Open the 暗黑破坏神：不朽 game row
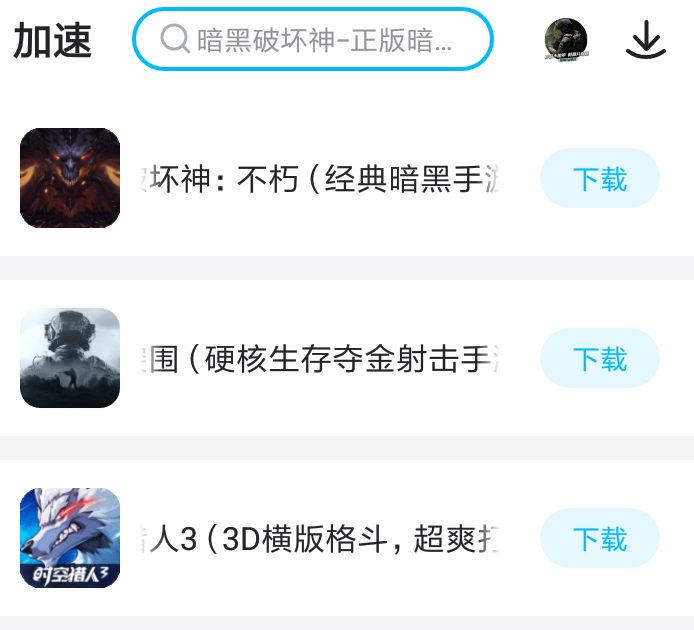 click(320, 179)
